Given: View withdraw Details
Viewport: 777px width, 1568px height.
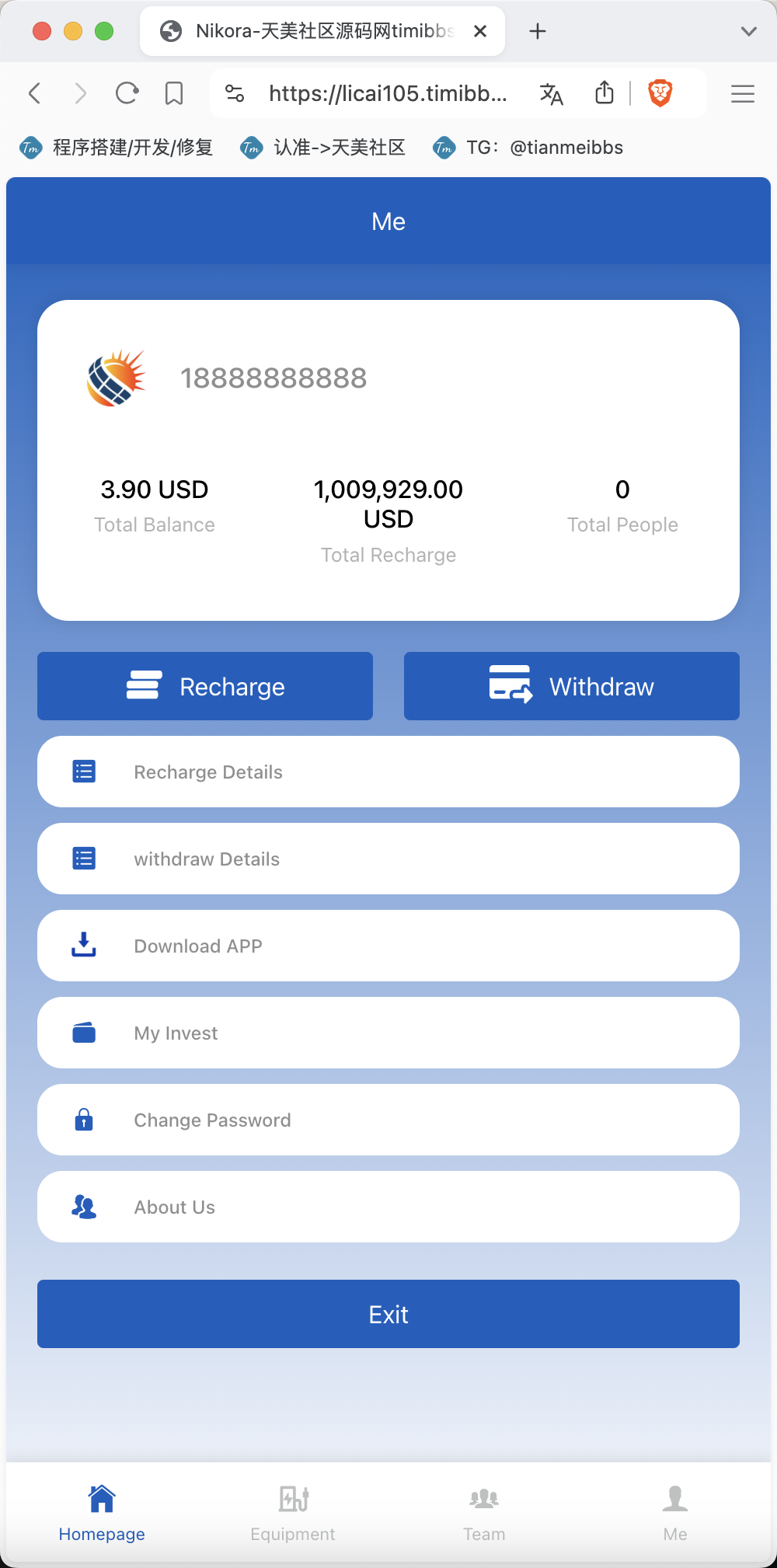Looking at the screenshot, I should pos(388,859).
